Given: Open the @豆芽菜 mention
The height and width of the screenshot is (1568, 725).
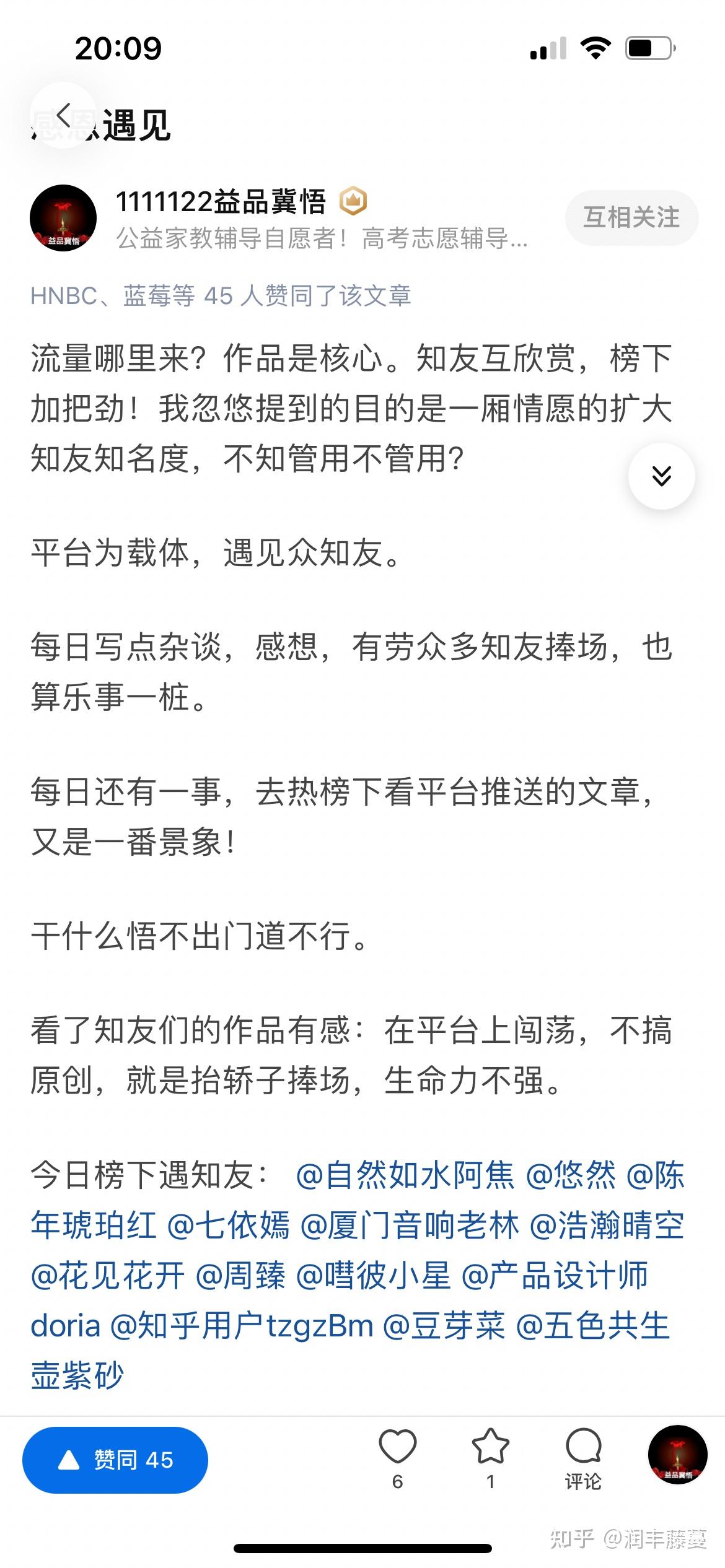Looking at the screenshot, I should coord(444,1326).
